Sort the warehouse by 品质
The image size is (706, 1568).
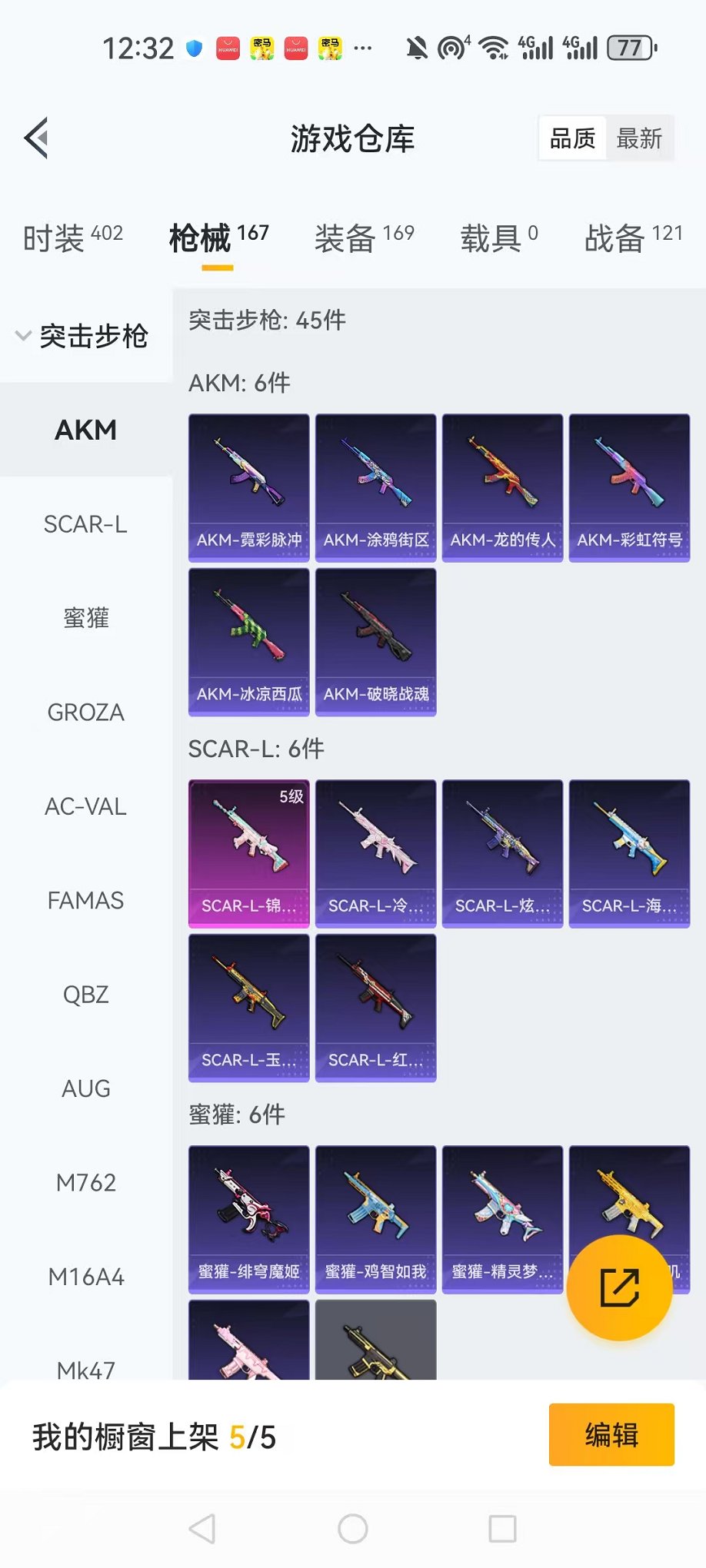click(x=573, y=139)
